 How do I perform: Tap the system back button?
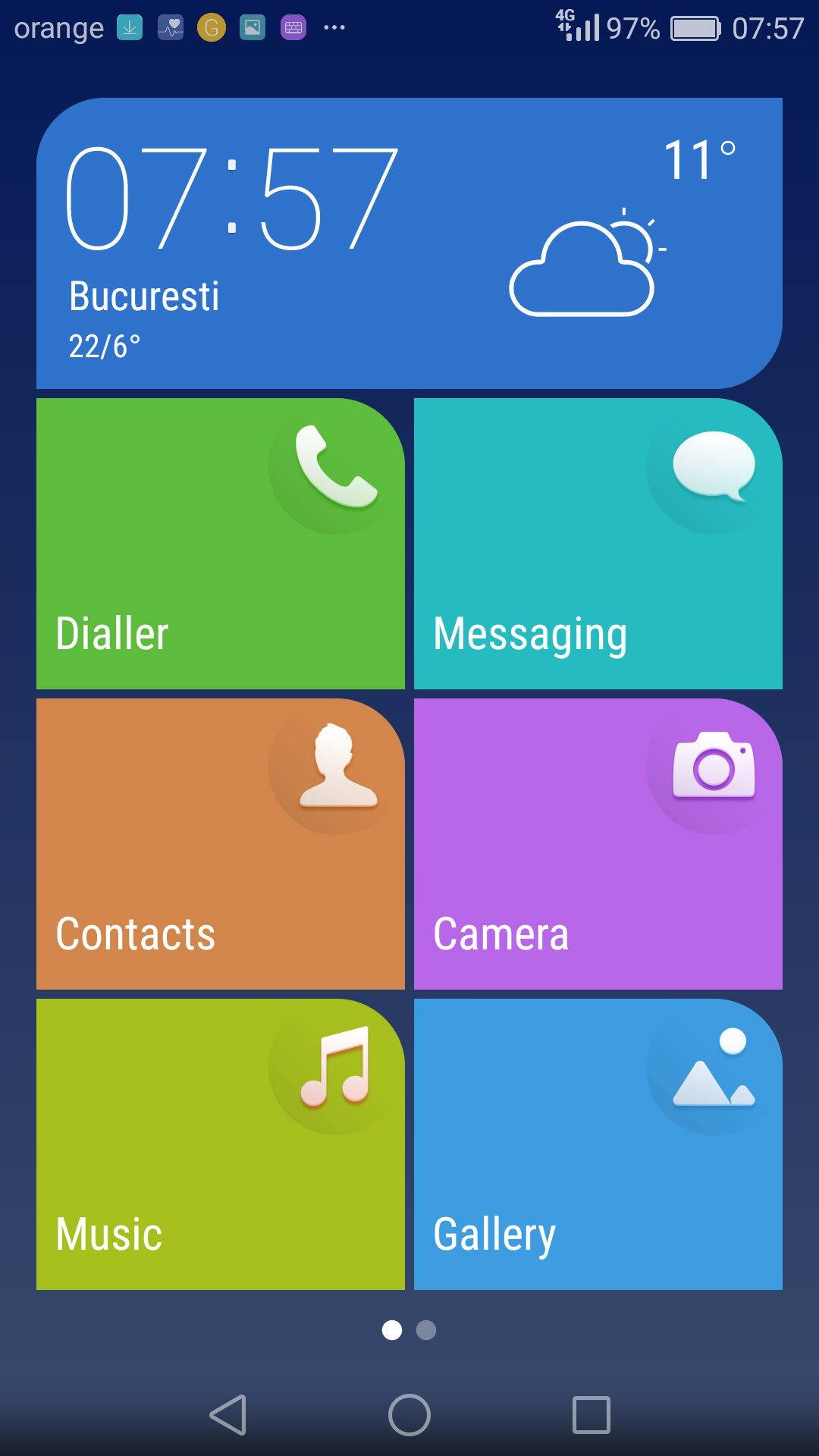click(228, 1415)
